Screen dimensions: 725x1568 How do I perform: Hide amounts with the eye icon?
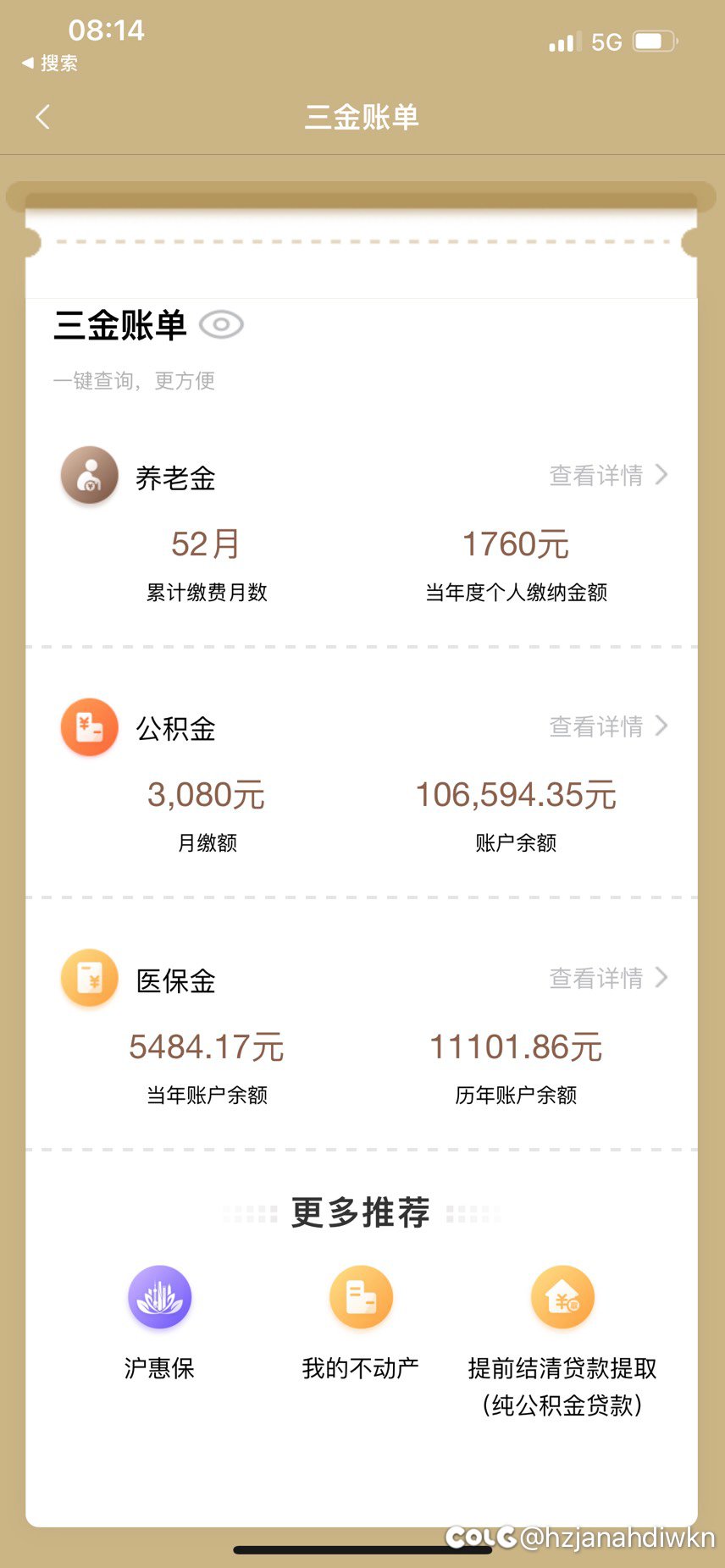pos(221,324)
